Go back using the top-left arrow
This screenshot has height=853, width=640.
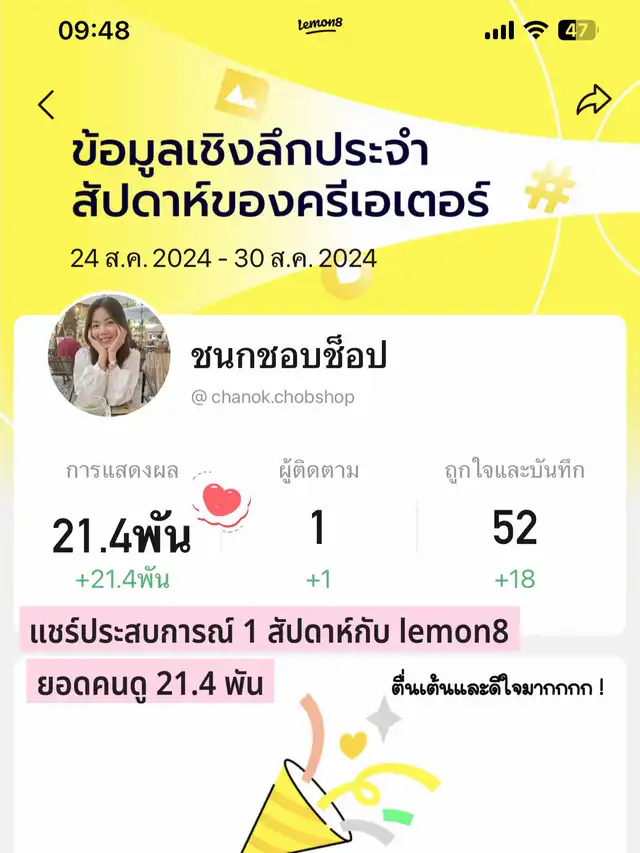46,104
